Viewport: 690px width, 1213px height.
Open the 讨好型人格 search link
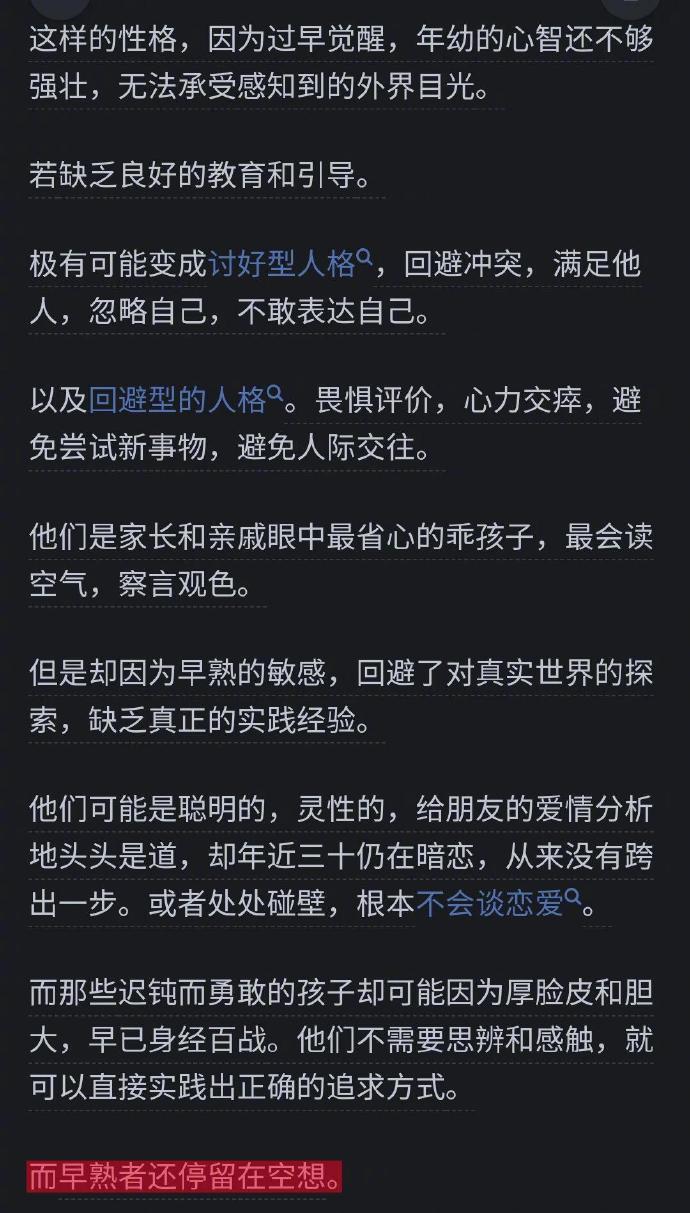click(x=288, y=265)
